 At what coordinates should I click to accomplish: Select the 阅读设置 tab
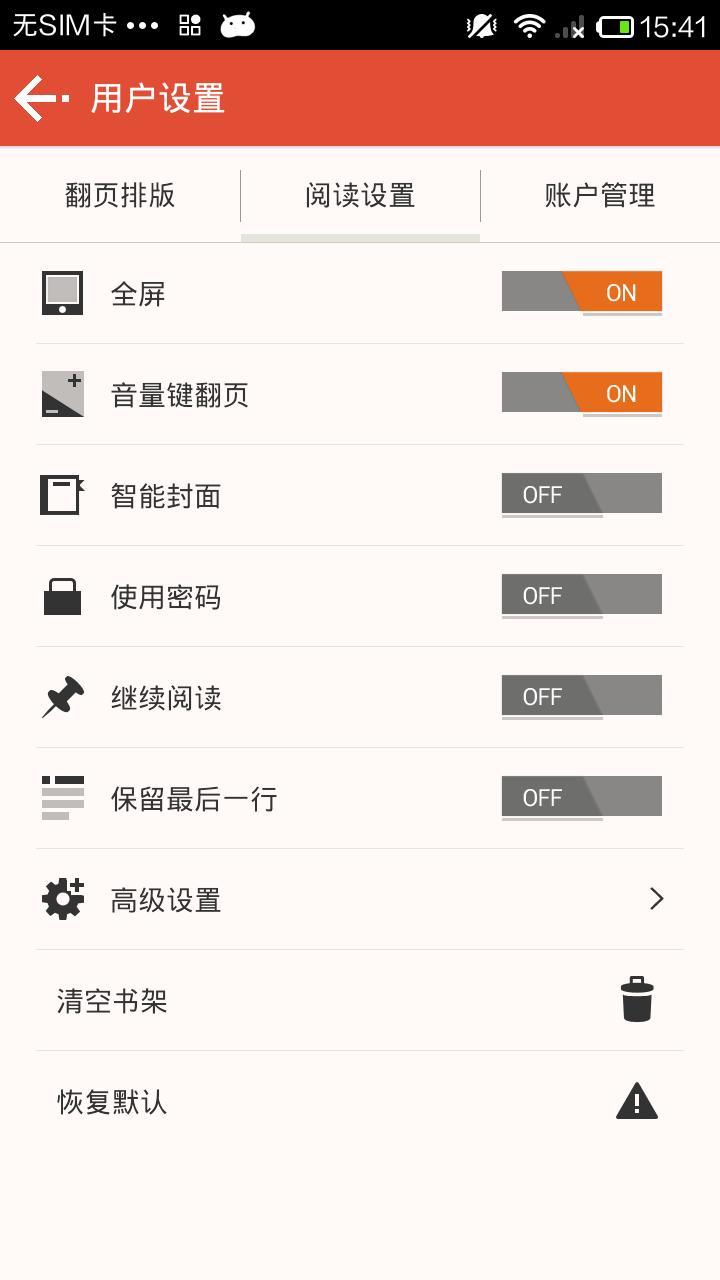360,195
